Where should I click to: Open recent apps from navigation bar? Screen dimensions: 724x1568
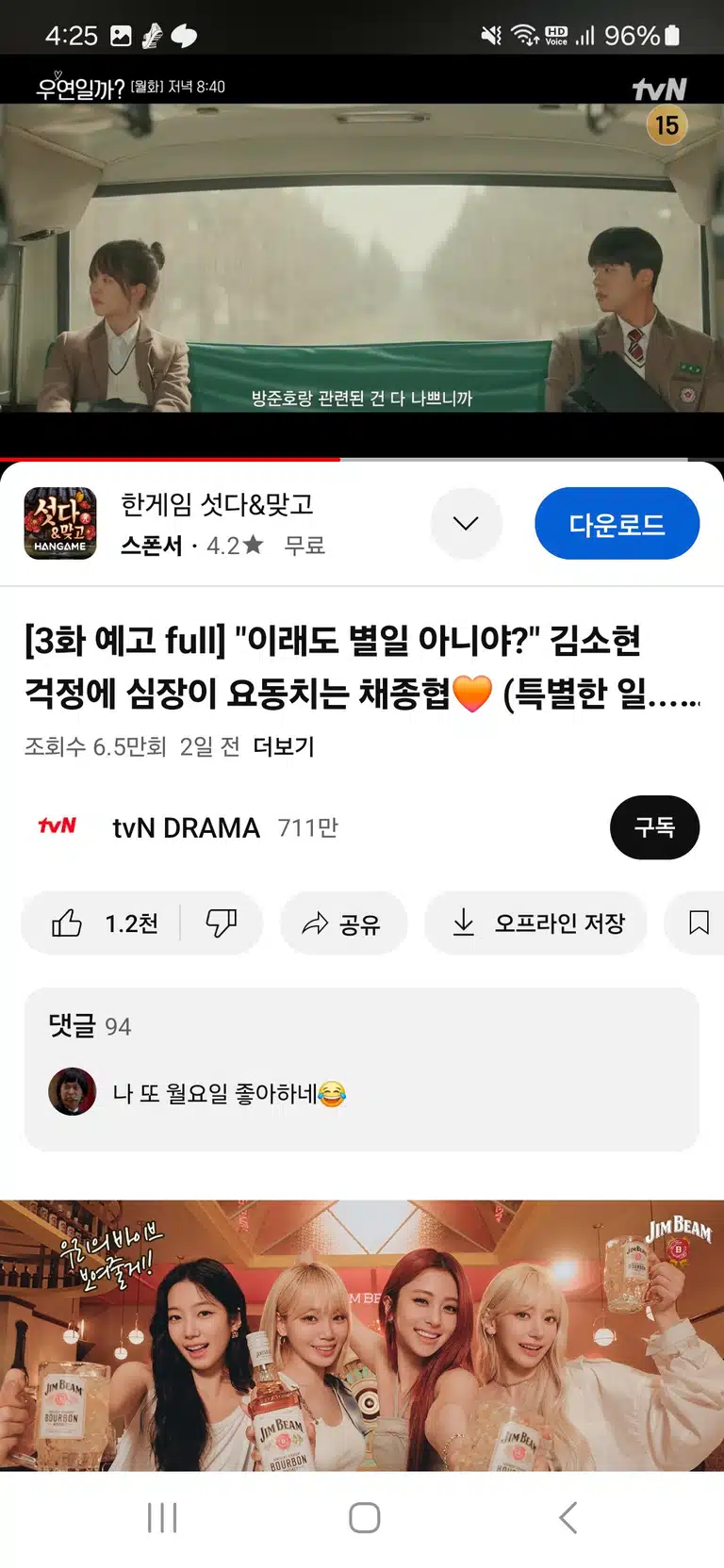click(x=162, y=1517)
